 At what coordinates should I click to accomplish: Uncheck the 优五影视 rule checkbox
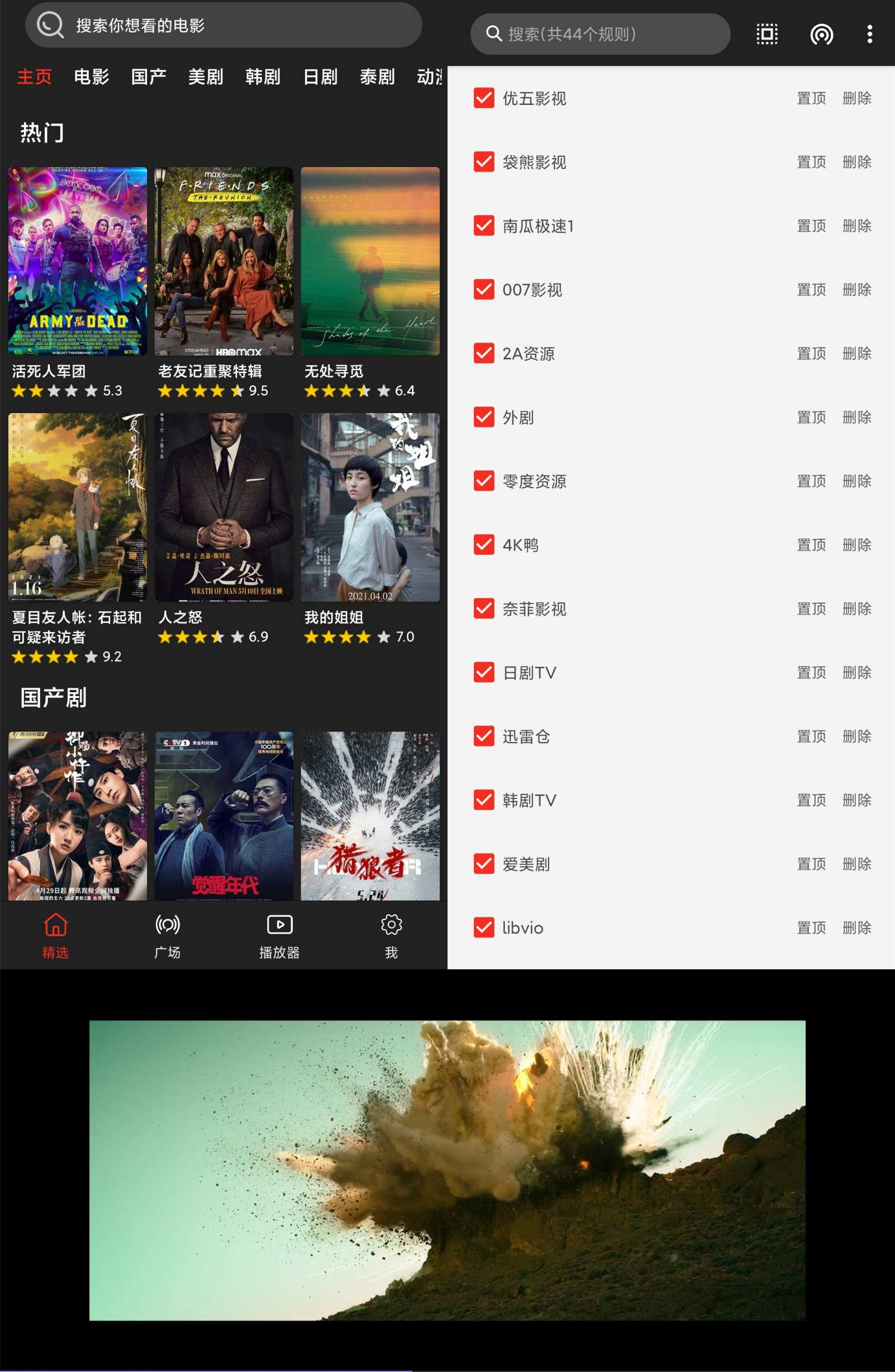pos(484,98)
